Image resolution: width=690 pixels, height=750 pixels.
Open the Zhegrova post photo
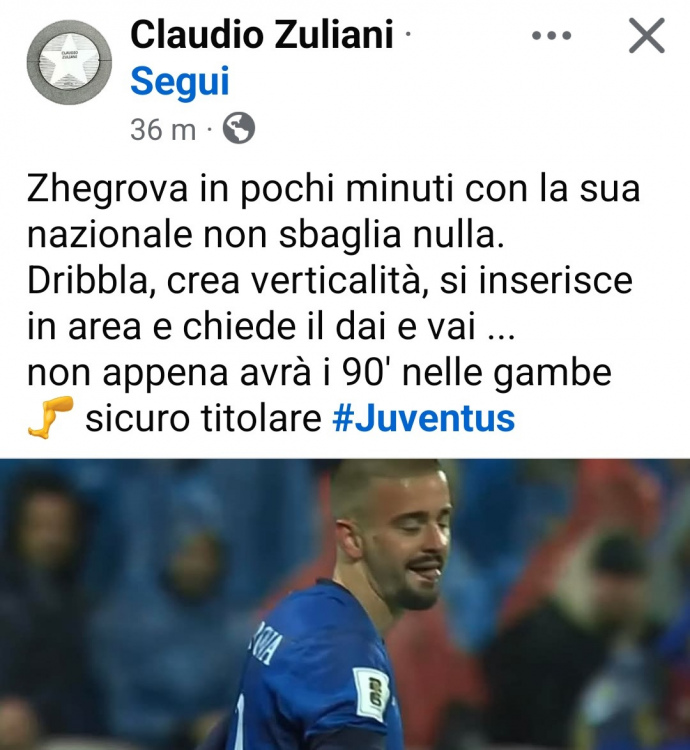(x=345, y=604)
